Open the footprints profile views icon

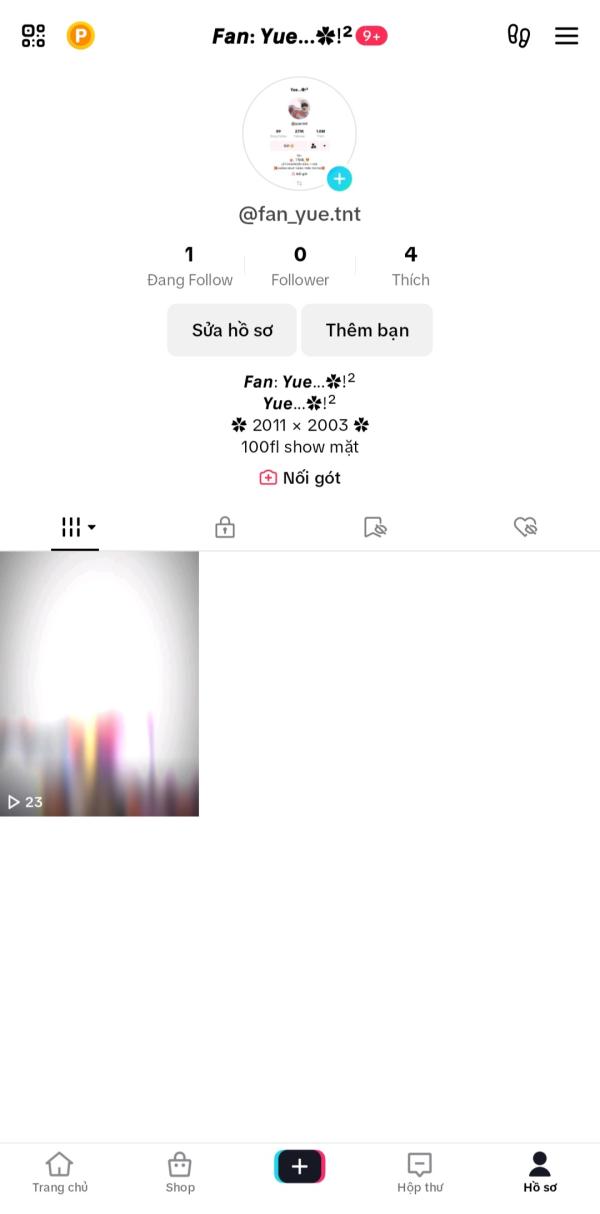(519, 36)
